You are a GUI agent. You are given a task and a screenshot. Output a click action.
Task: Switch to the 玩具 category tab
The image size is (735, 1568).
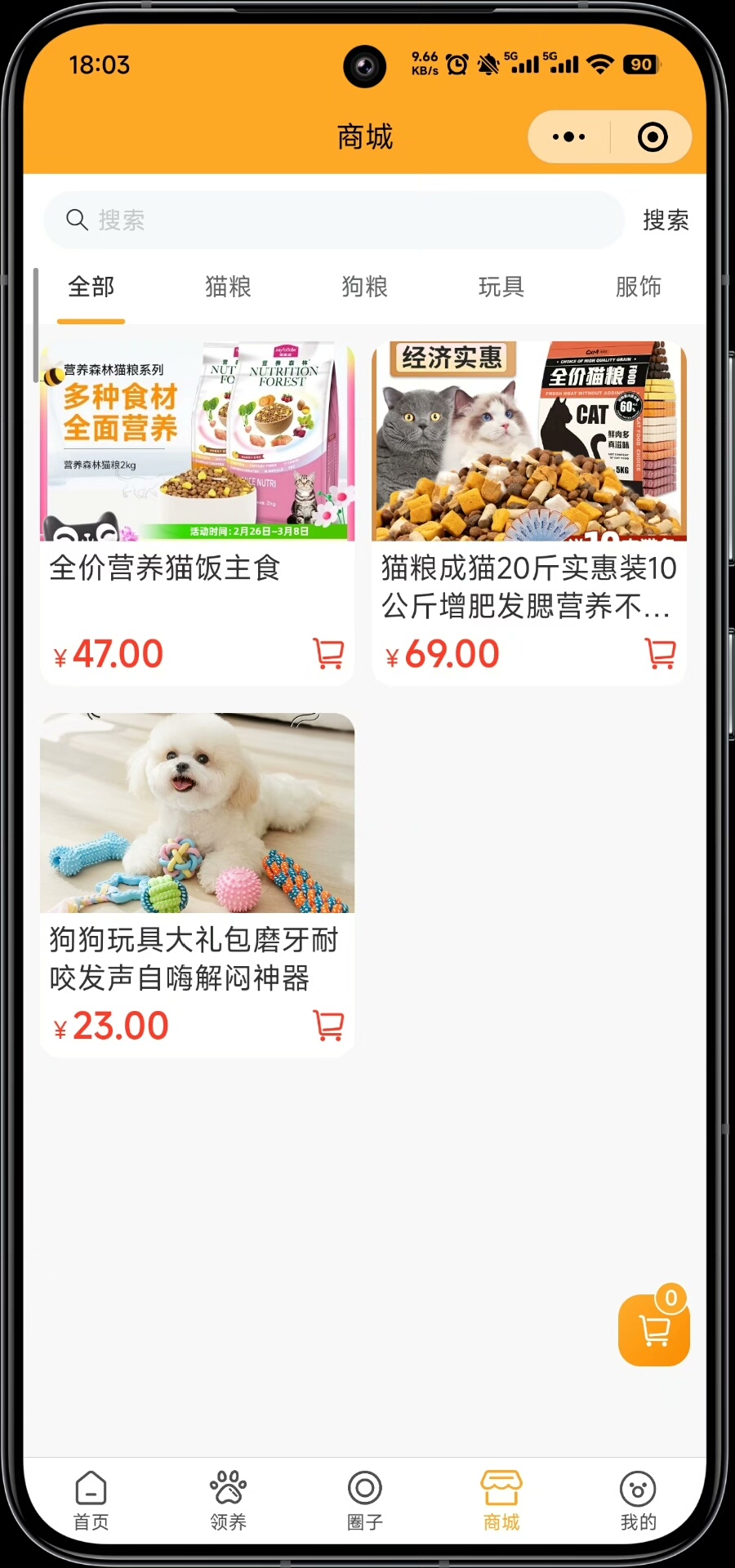501,287
